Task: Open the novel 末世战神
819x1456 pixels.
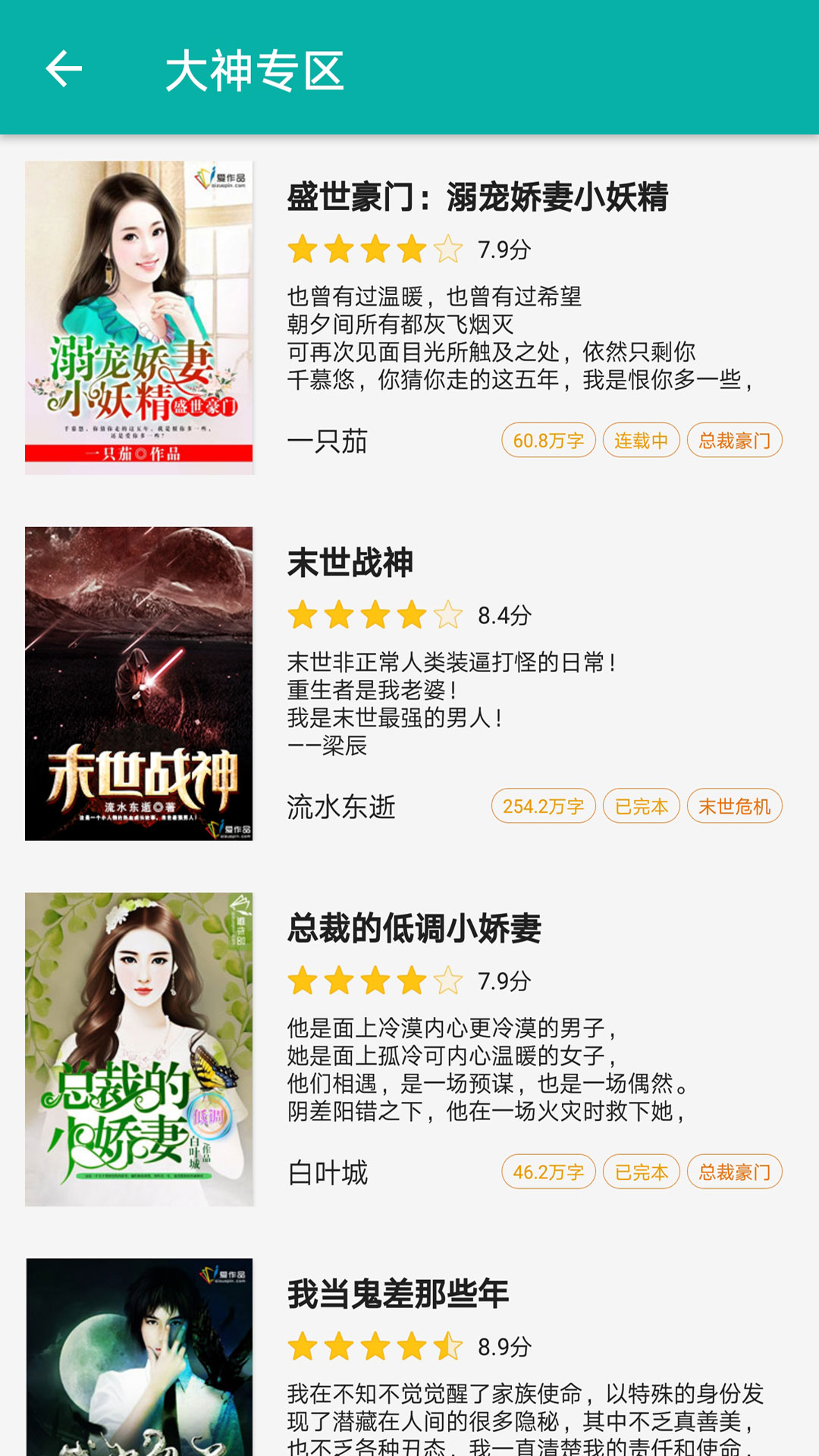Action: click(350, 563)
